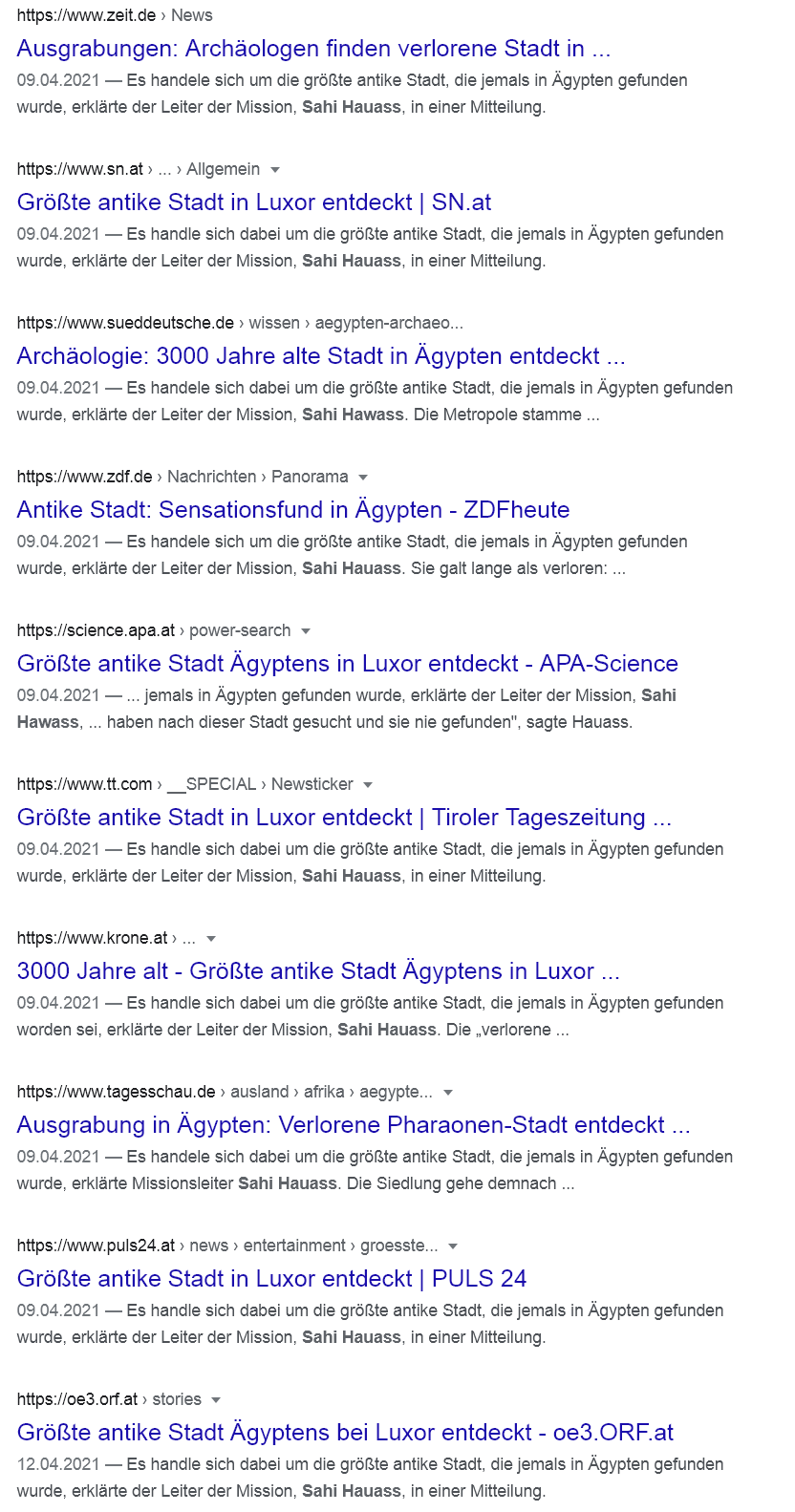Expand dropdown arrow next to tt.com URL

368,785
